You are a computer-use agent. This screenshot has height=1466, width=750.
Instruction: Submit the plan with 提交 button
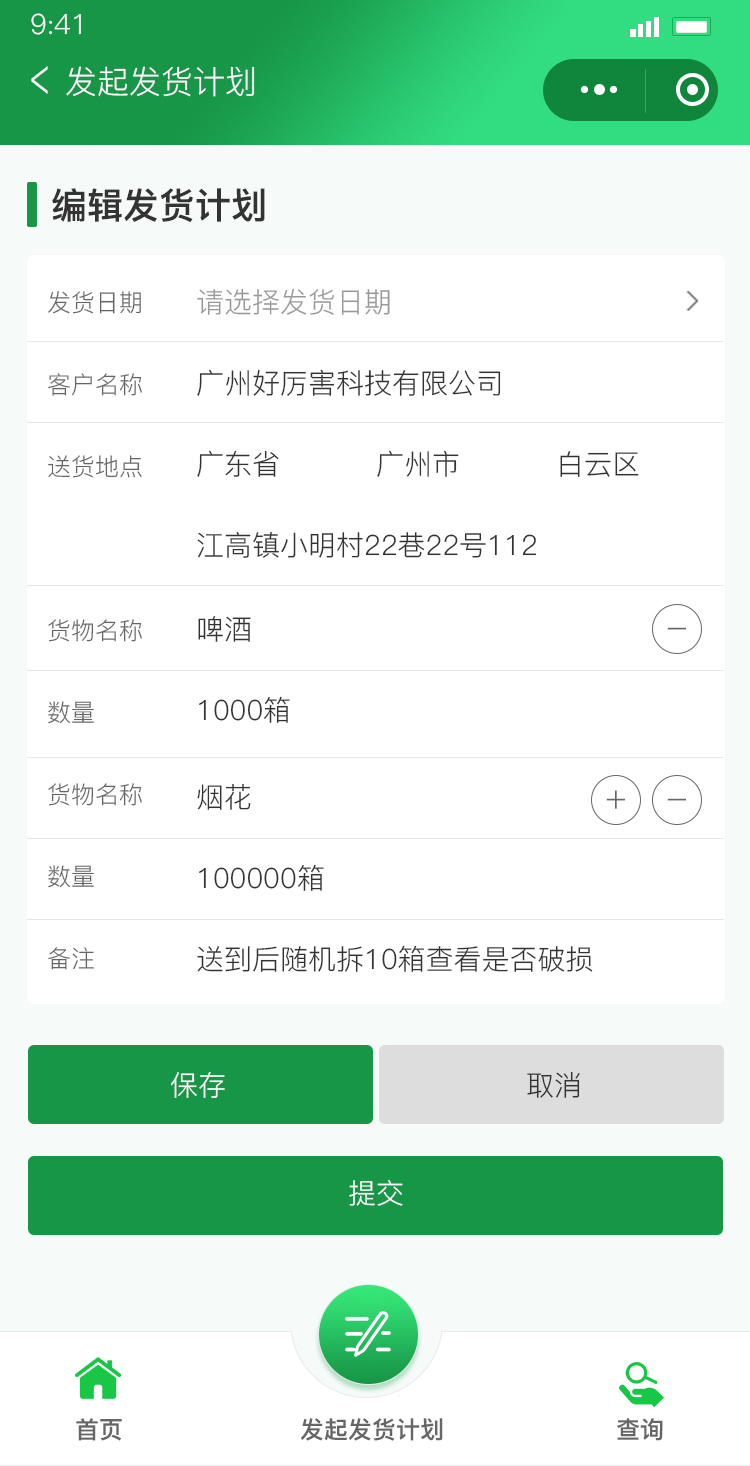coord(375,1195)
